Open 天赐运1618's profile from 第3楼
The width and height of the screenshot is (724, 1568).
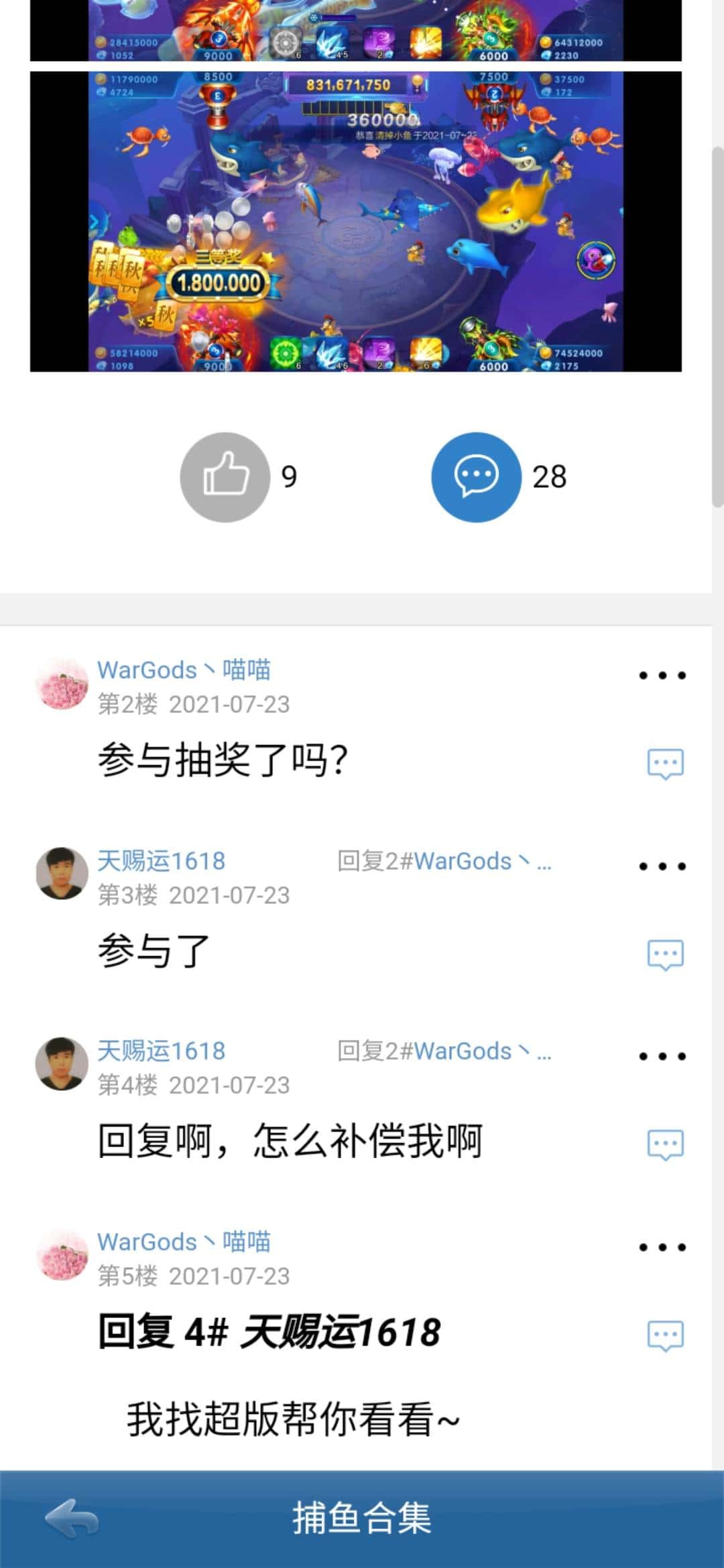162,861
